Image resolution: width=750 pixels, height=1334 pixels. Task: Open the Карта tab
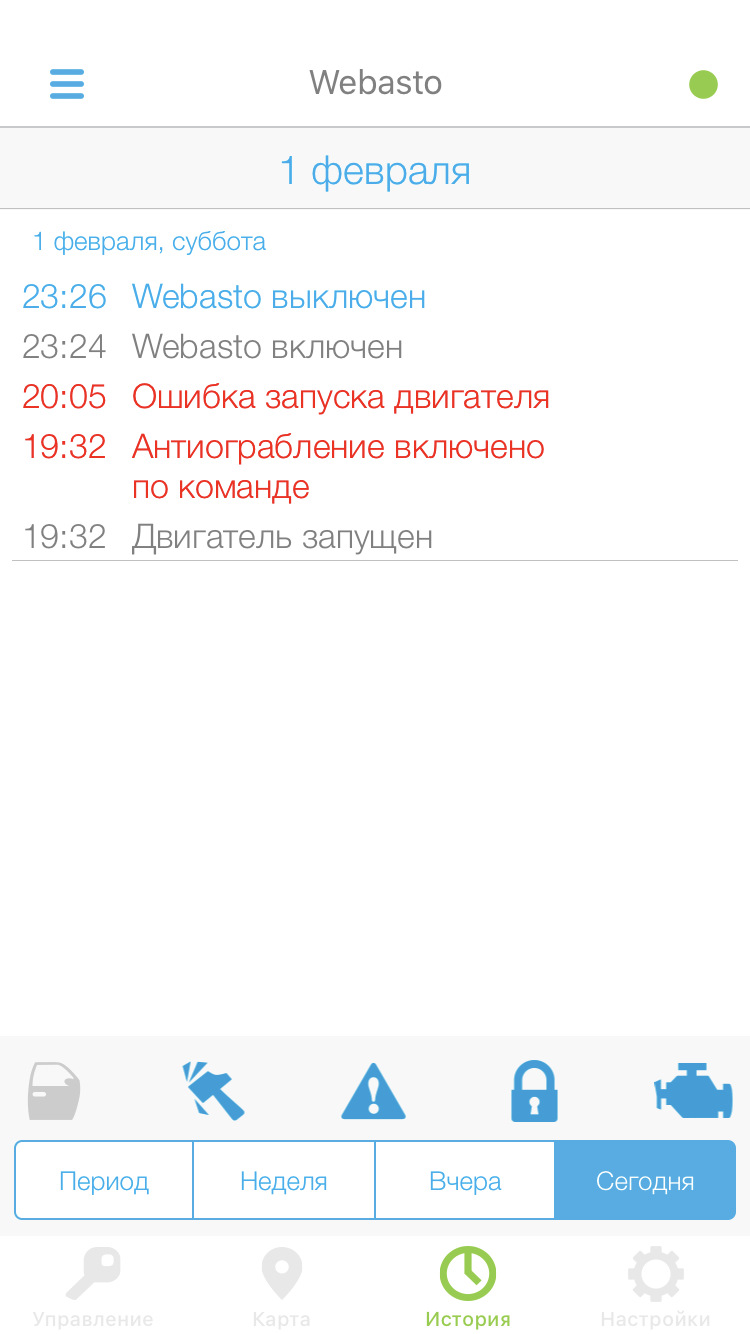(281, 1288)
